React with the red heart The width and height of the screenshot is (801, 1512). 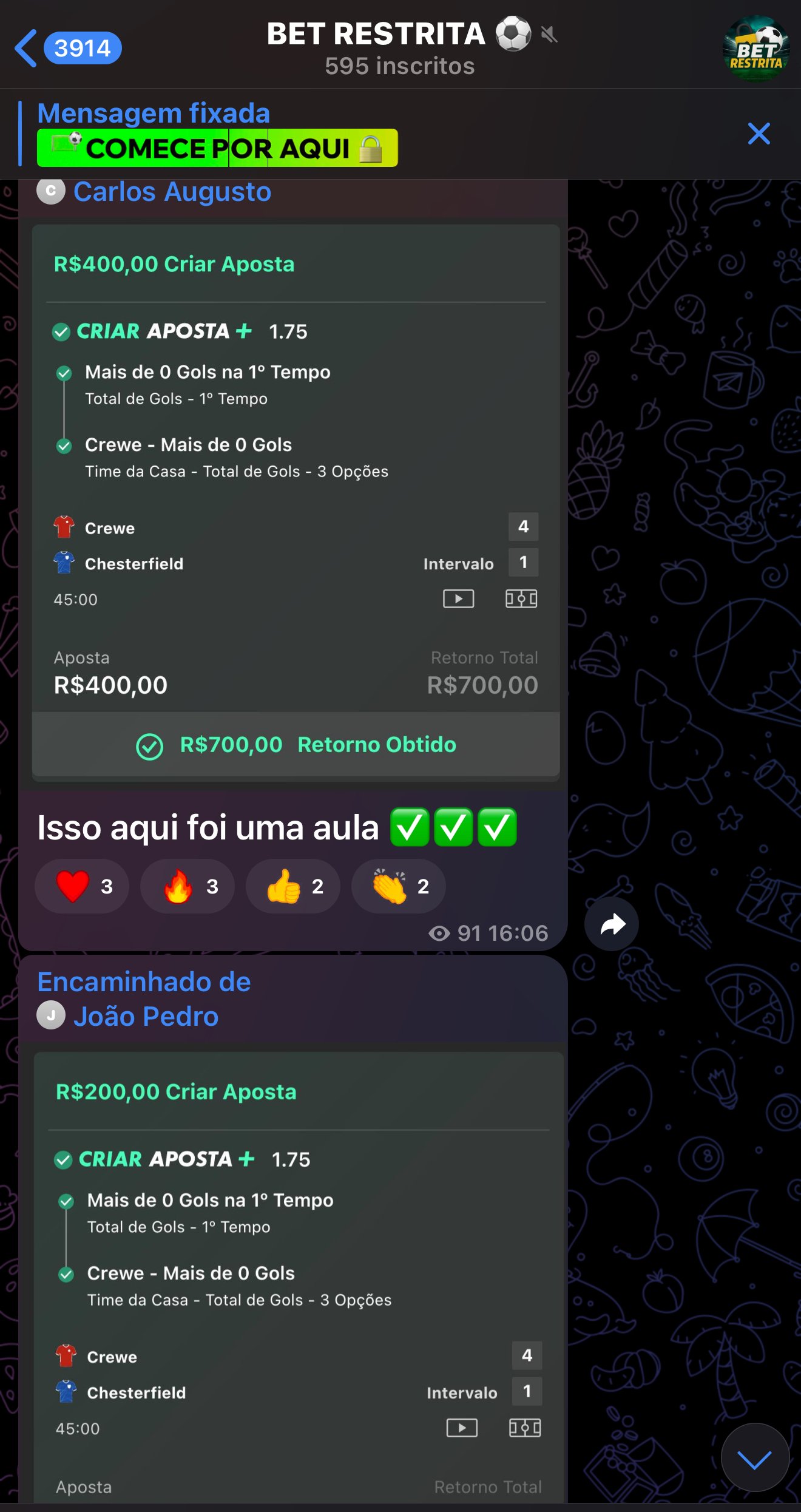tap(82, 886)
